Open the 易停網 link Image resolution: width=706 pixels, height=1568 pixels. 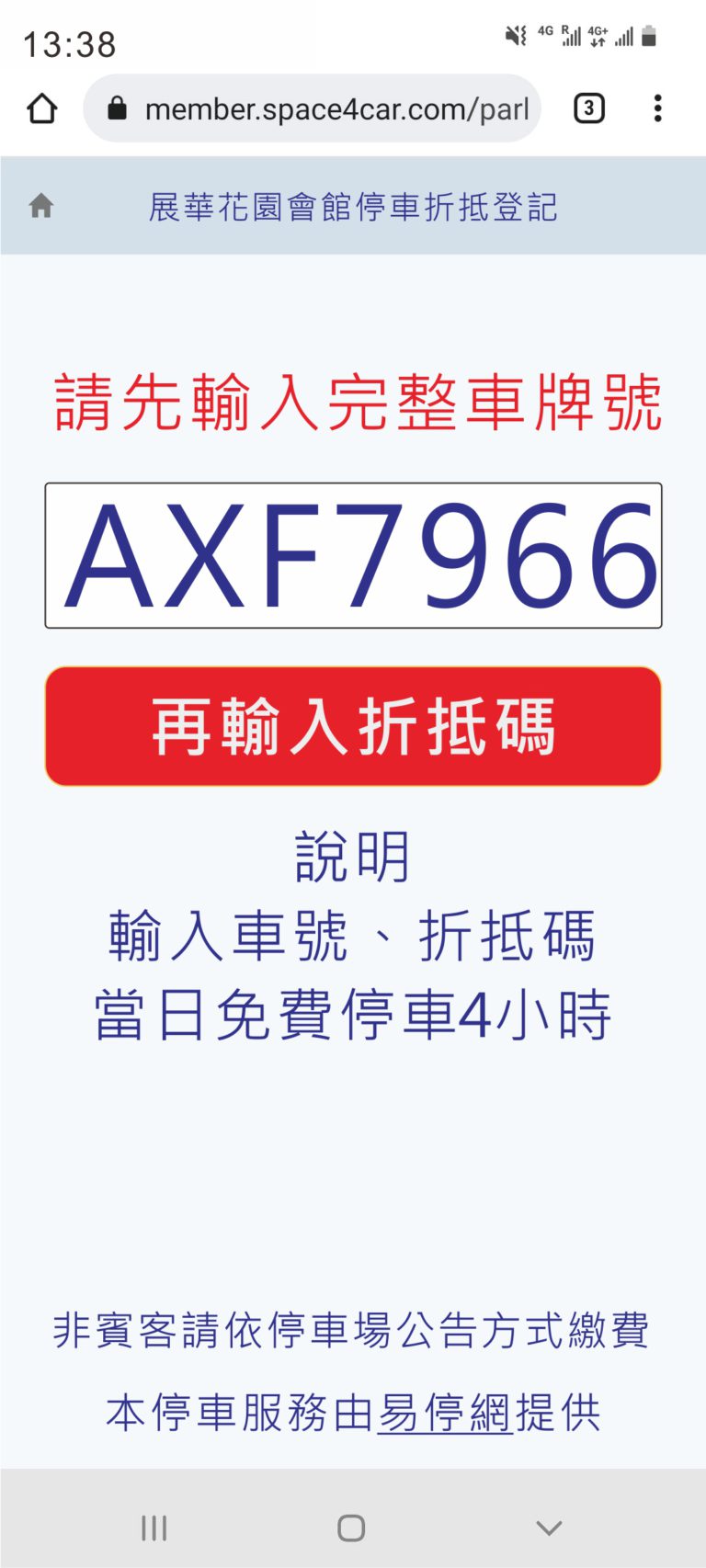click(445, 1413)
